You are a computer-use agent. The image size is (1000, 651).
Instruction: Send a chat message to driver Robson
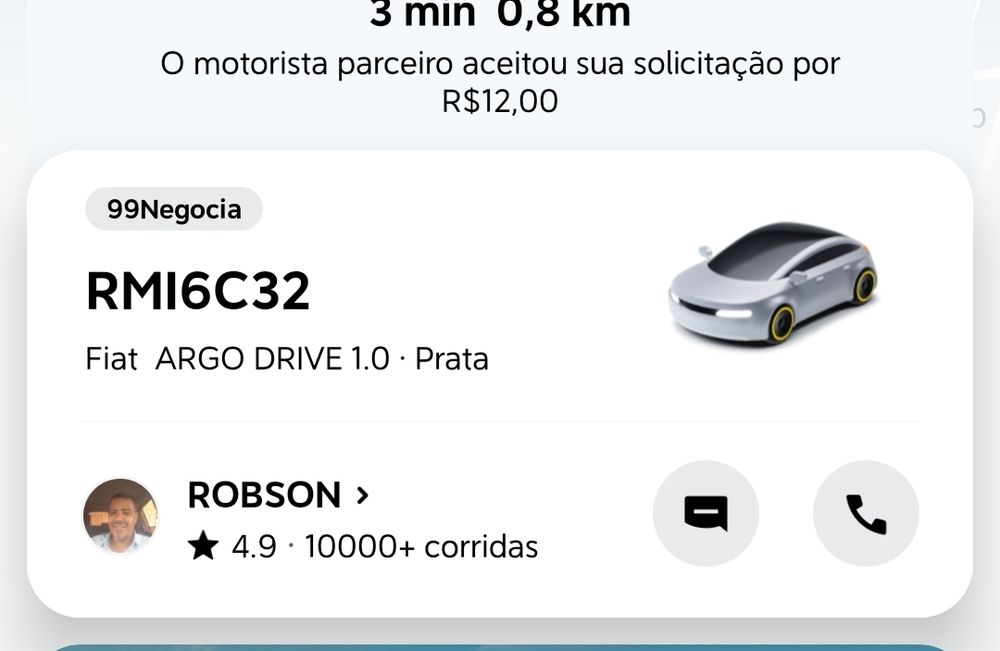(x=705, y=514)
